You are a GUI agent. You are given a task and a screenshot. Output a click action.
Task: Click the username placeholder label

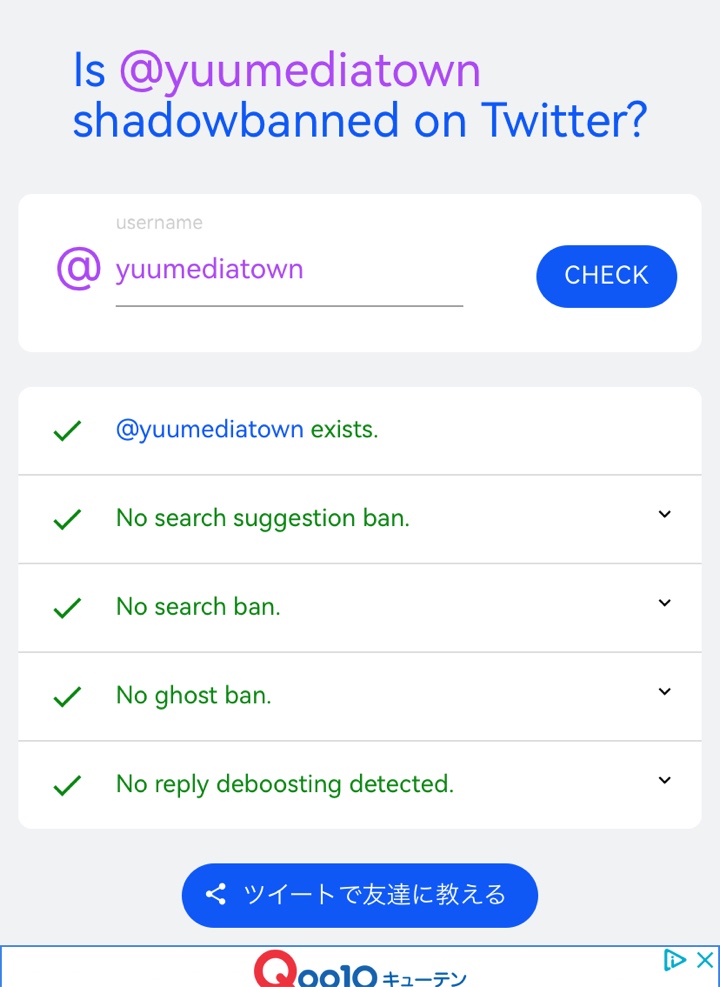[x=159, y=222]
